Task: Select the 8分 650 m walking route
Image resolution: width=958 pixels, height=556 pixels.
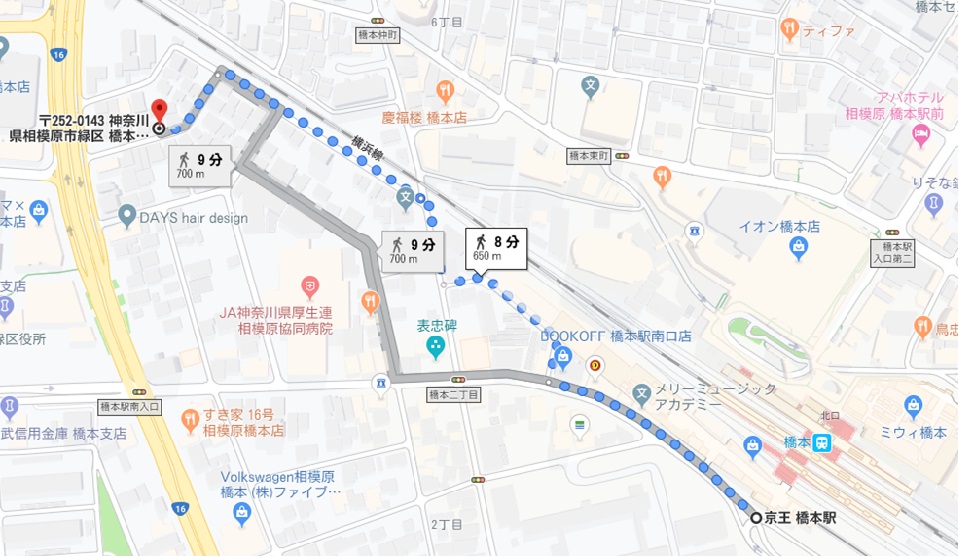Action: coord(497,248)
